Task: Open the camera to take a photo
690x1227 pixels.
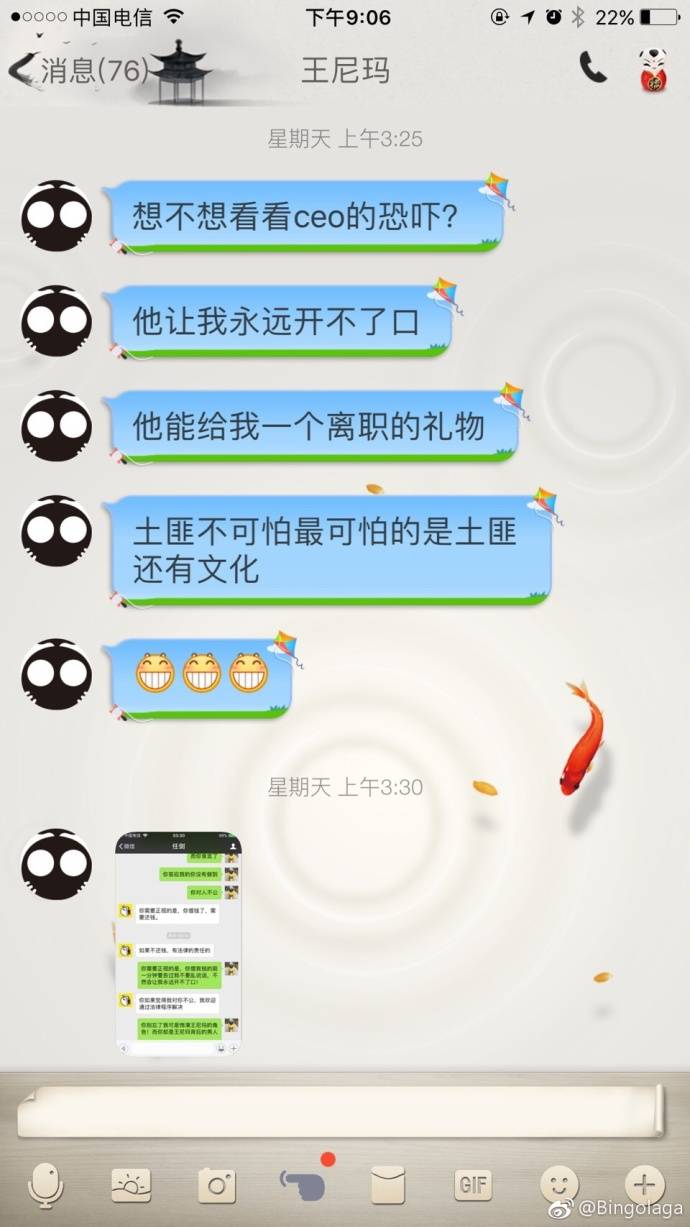Action: pyautogui.click(x=216, y=1186)
